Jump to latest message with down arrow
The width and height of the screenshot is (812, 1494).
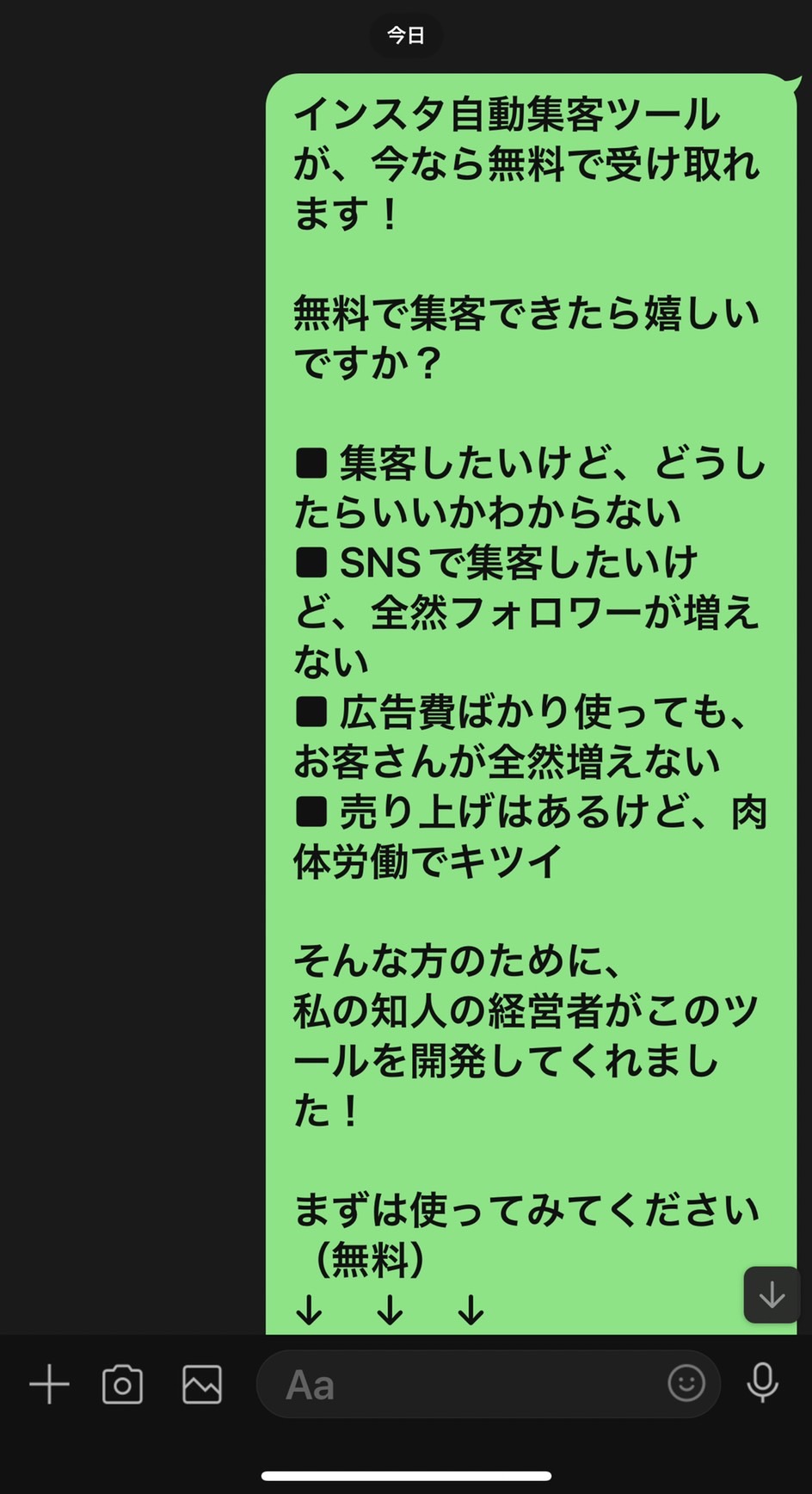pos(772,1294)
